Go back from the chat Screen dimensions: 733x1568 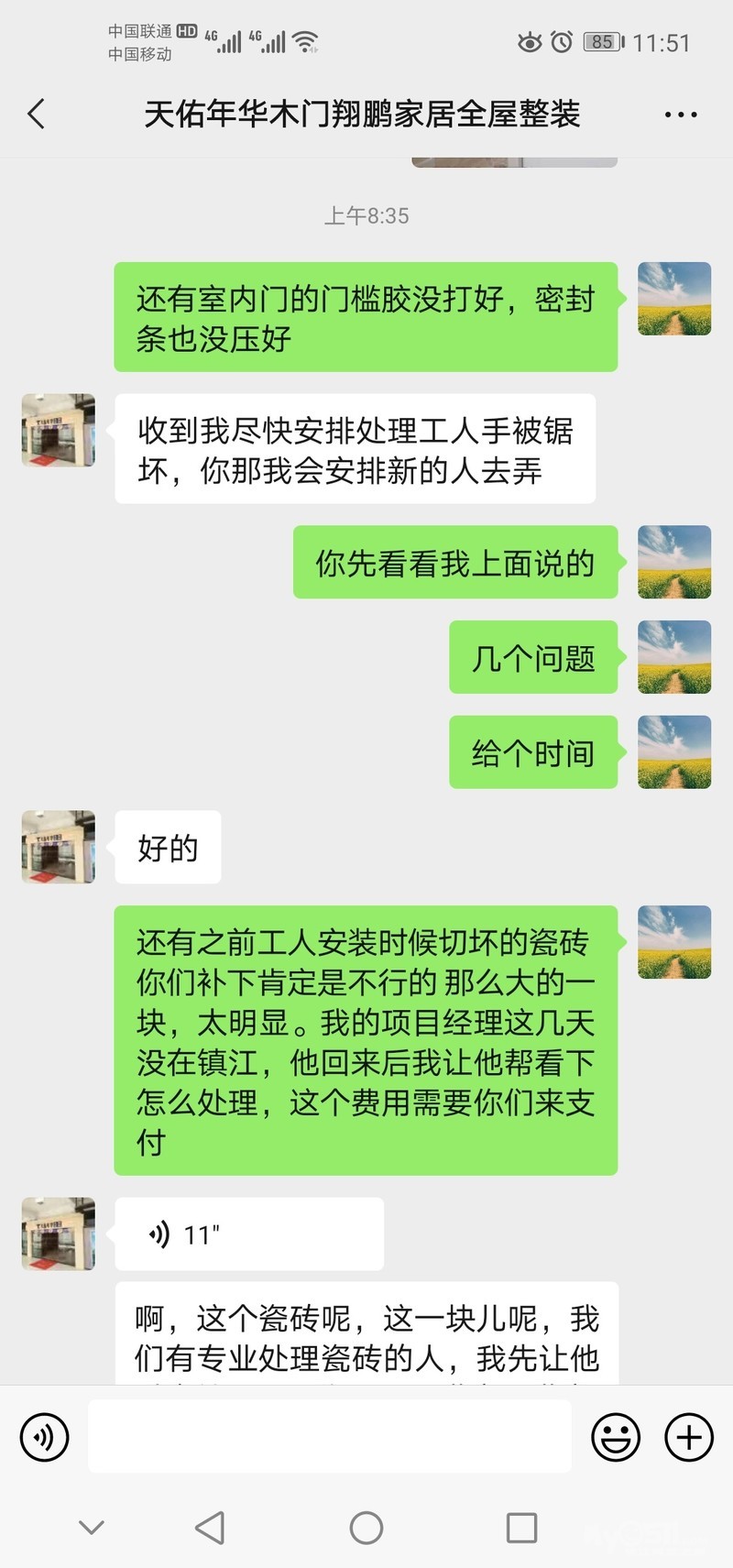click(x=37, y=115)
